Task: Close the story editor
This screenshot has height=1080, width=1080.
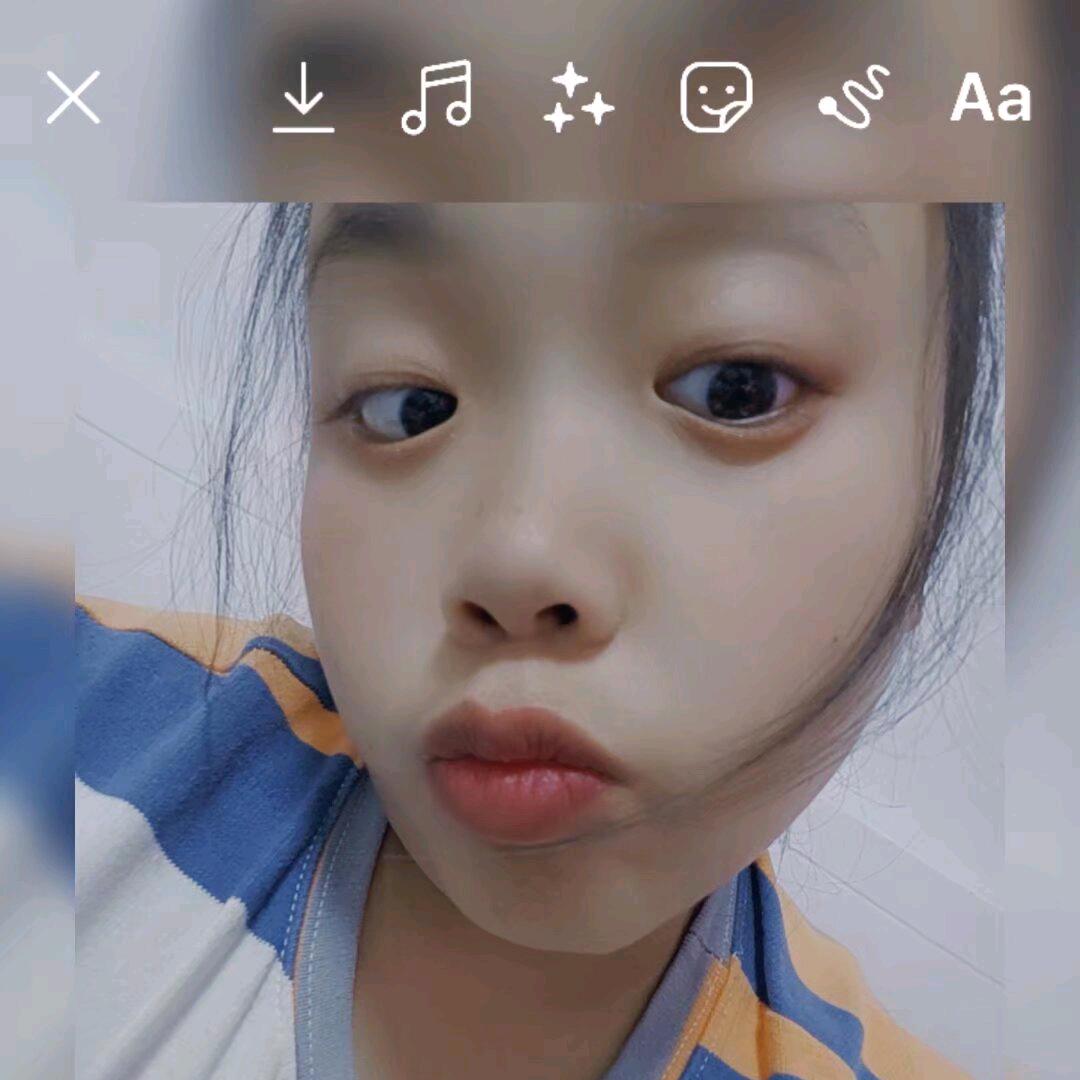Action: pos(73,98)
